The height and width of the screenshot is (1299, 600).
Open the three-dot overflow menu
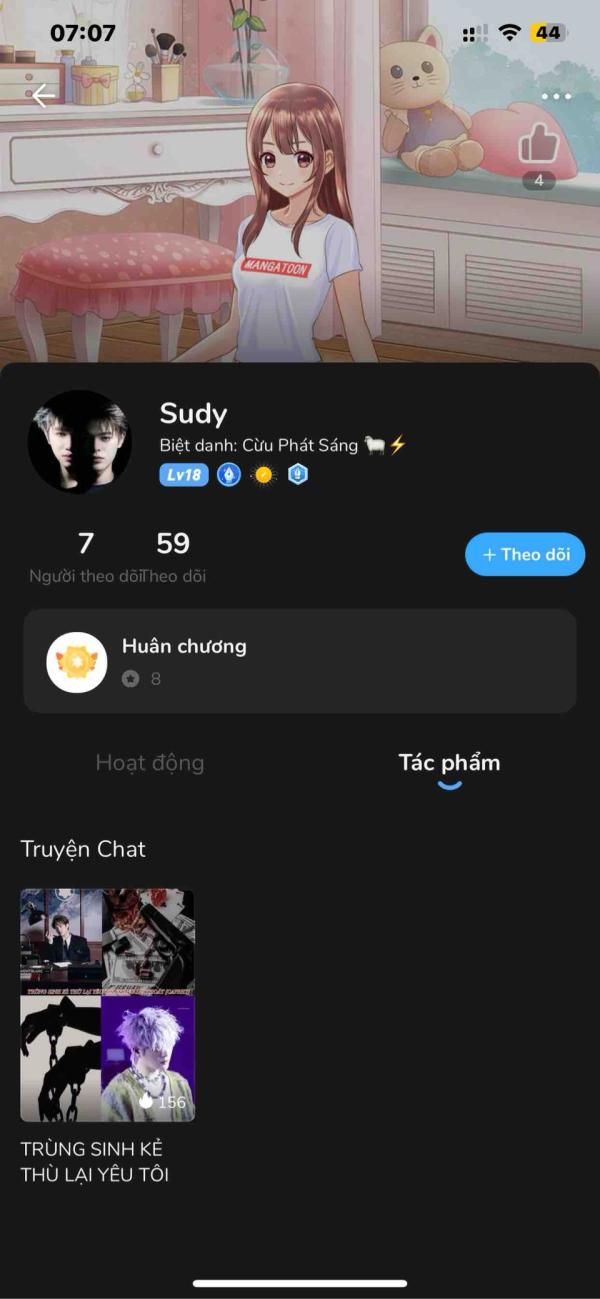coord(556,97)
